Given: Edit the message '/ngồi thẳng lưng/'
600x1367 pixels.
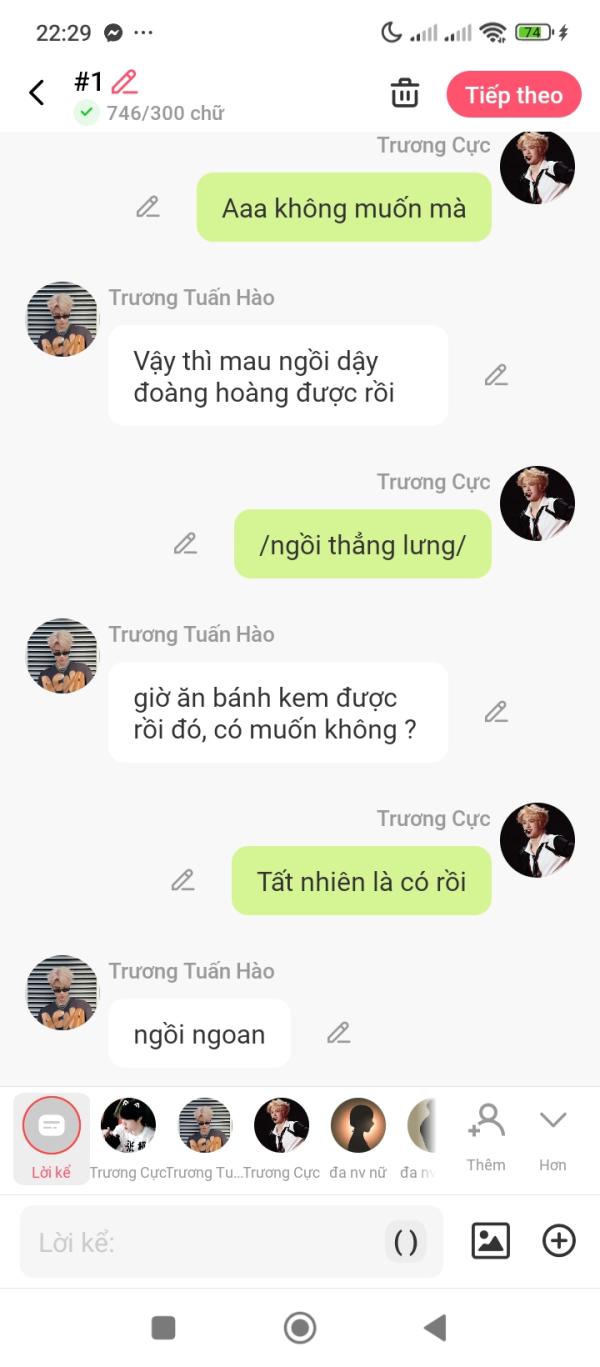Looking at the screenshot, I should 185,543.
